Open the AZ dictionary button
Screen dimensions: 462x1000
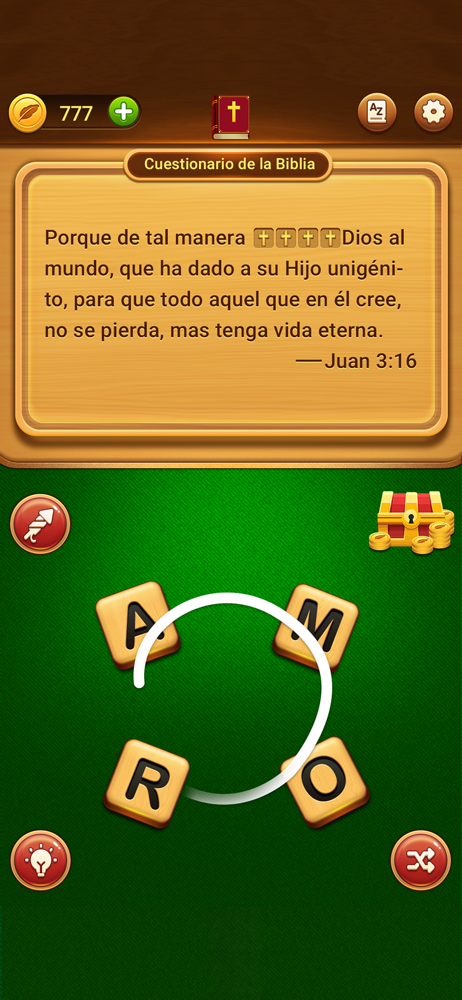(377, 113)
